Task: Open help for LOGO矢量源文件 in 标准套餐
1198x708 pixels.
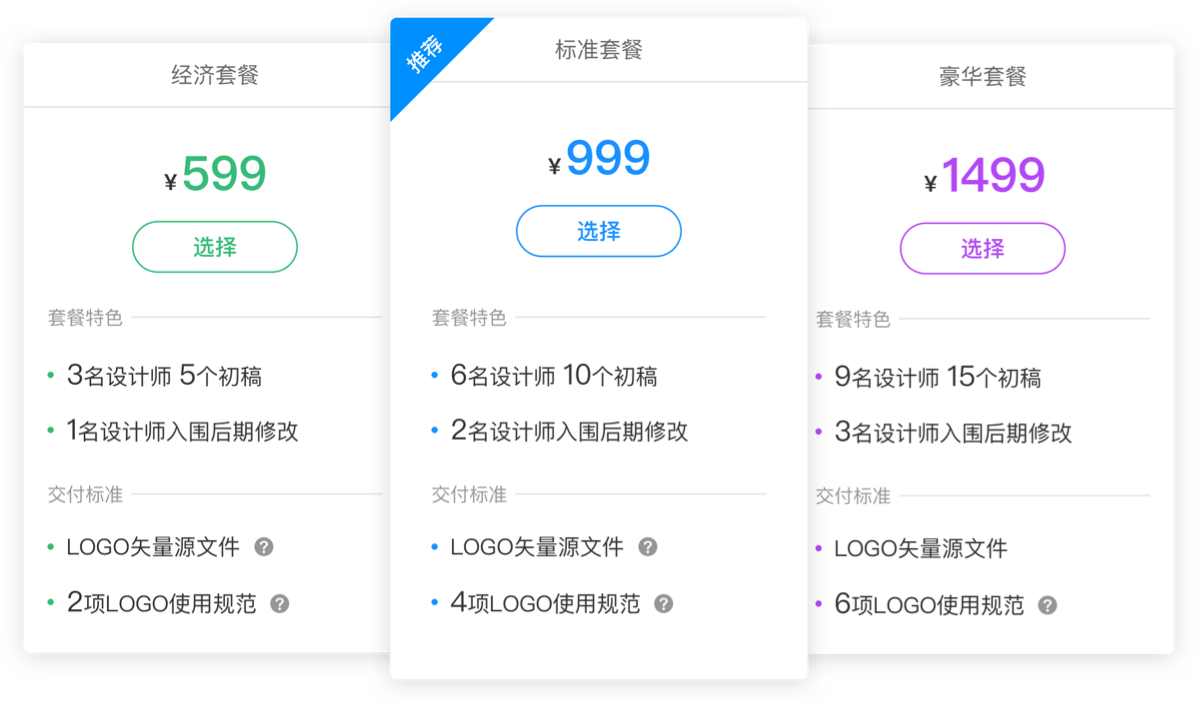Action: (x=648, y=547)
